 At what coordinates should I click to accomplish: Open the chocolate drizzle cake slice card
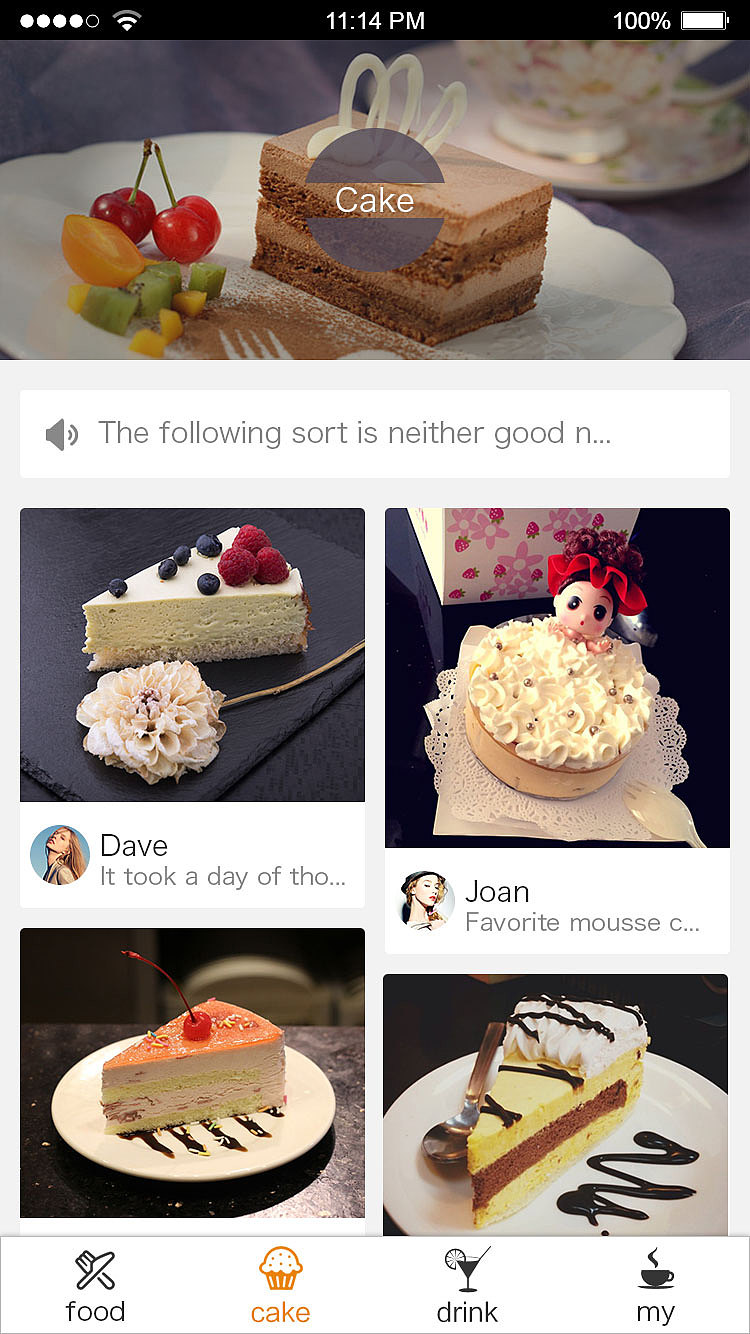click(x=556, y=1104)
